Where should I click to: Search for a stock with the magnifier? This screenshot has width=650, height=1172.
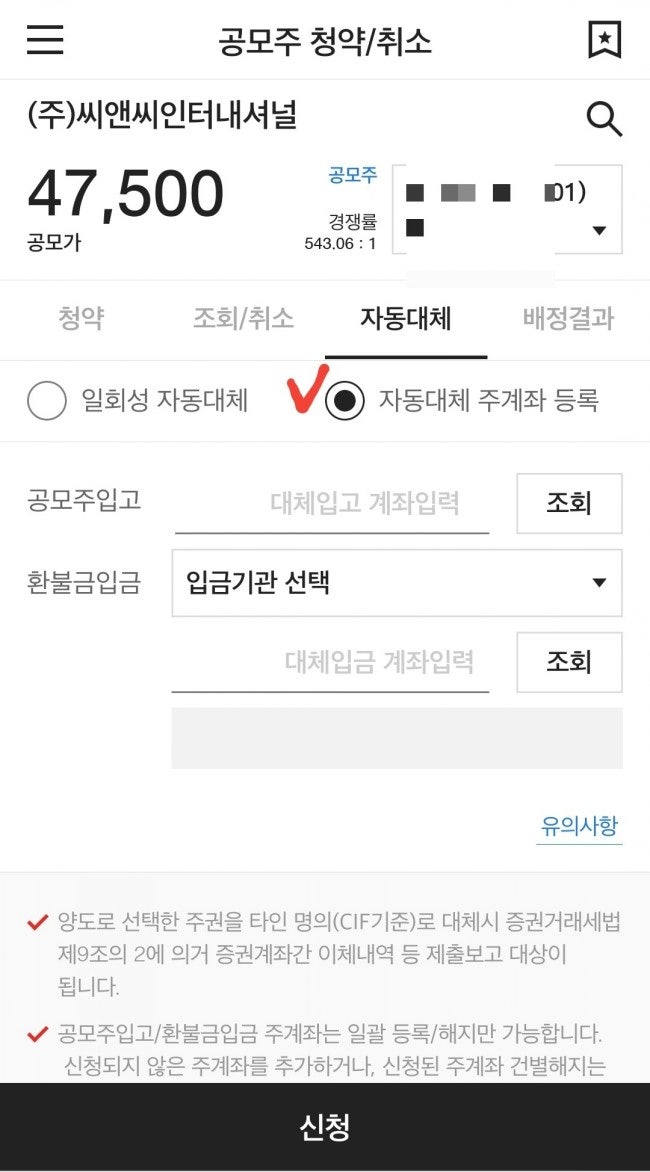coord(604,120)
